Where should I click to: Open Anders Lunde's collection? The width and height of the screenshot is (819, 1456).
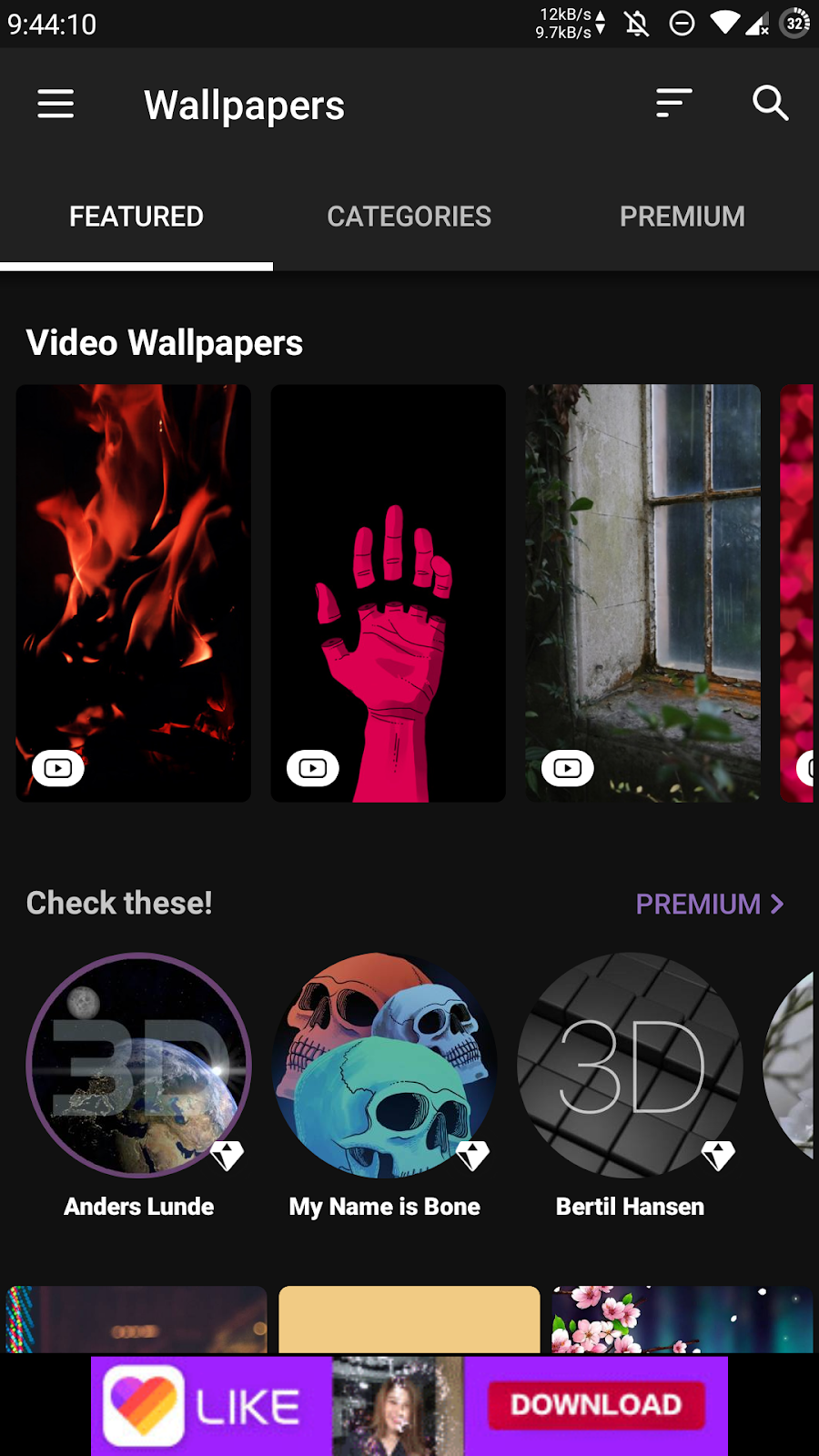tap(138, 1066)
